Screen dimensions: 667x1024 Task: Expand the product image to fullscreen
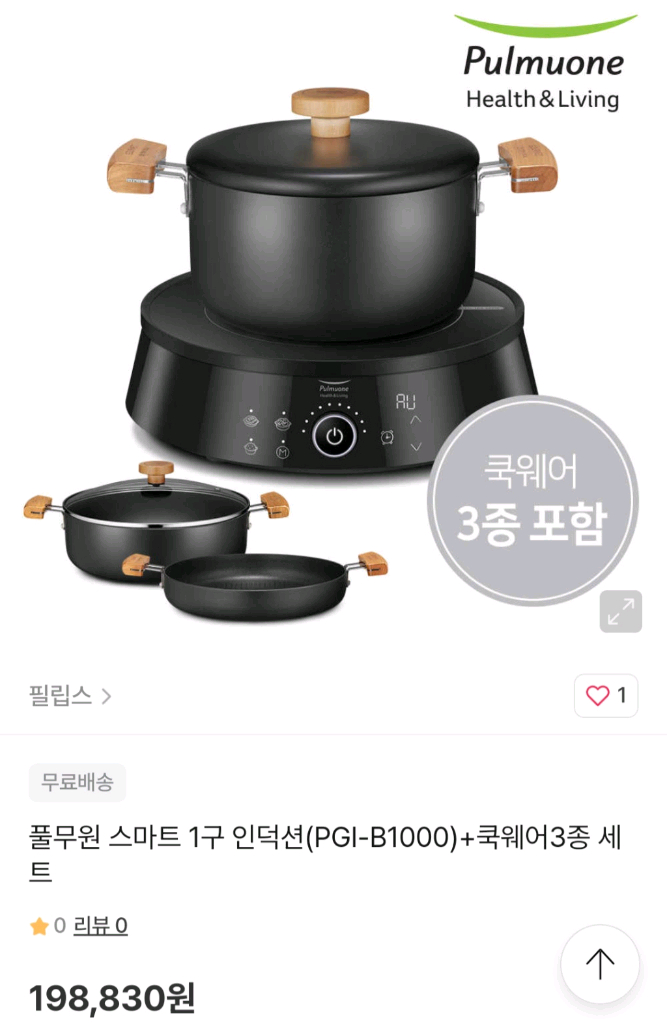(620, 611)
